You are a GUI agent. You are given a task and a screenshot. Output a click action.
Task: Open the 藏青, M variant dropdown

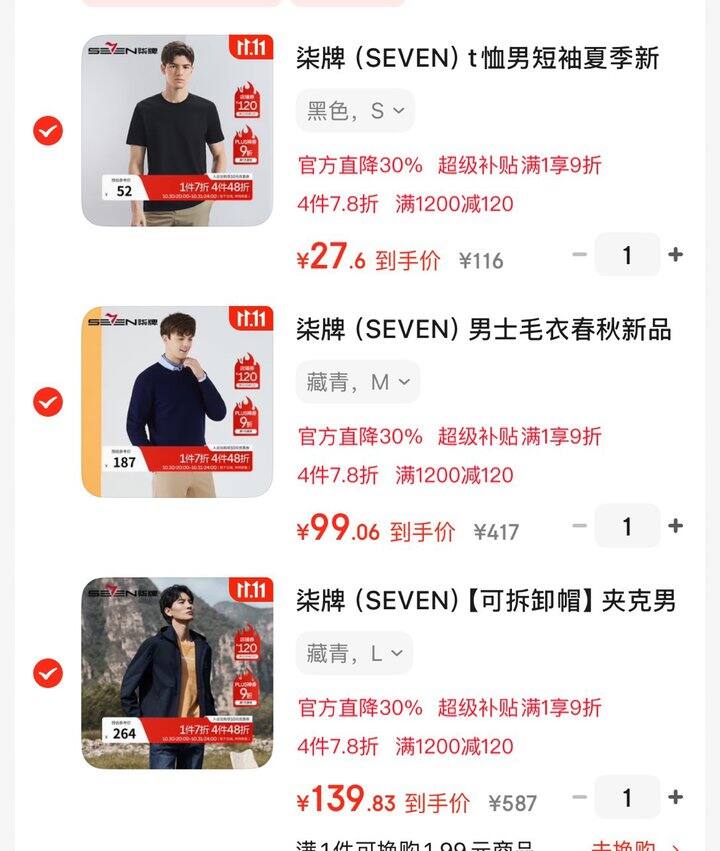click(x=358, y=382)
